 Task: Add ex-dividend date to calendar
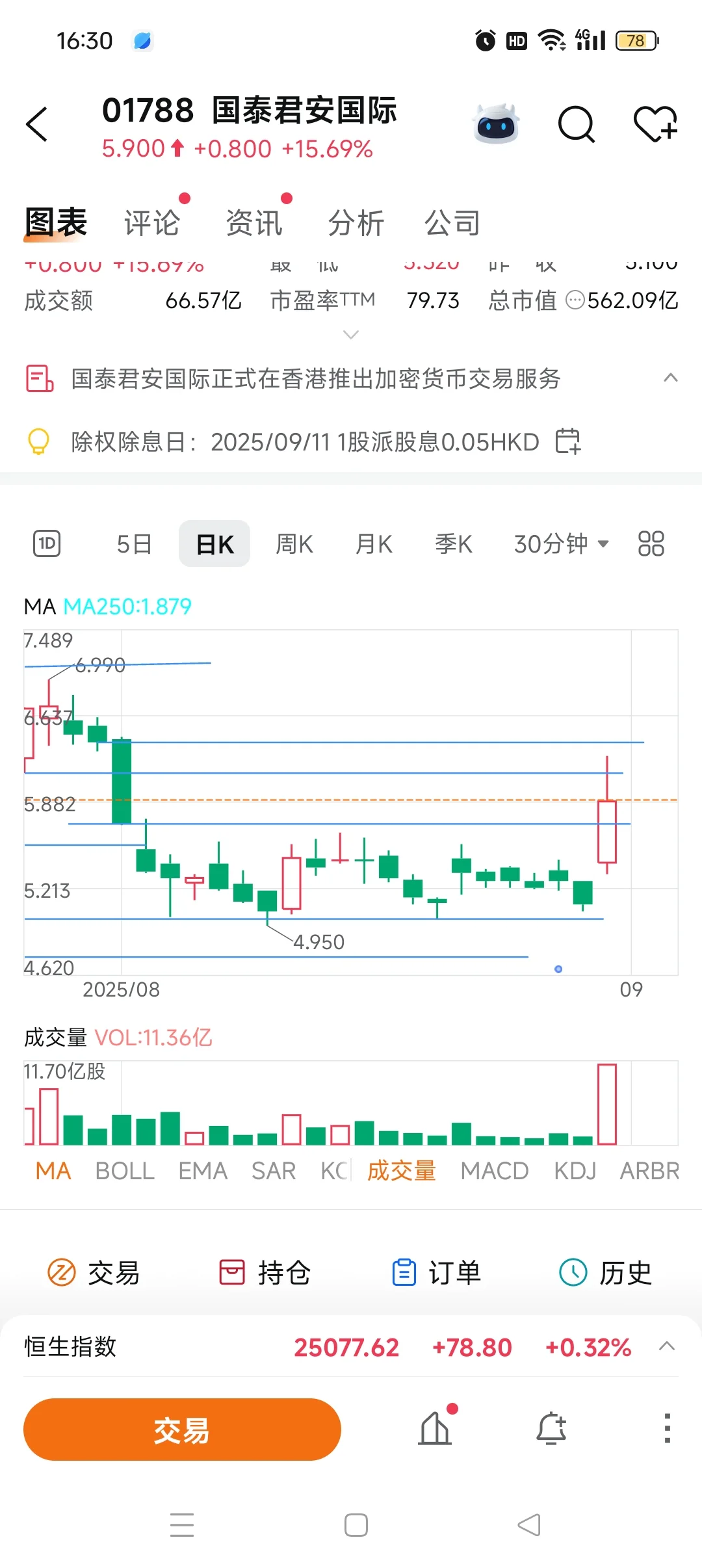(x=567, y=441)
